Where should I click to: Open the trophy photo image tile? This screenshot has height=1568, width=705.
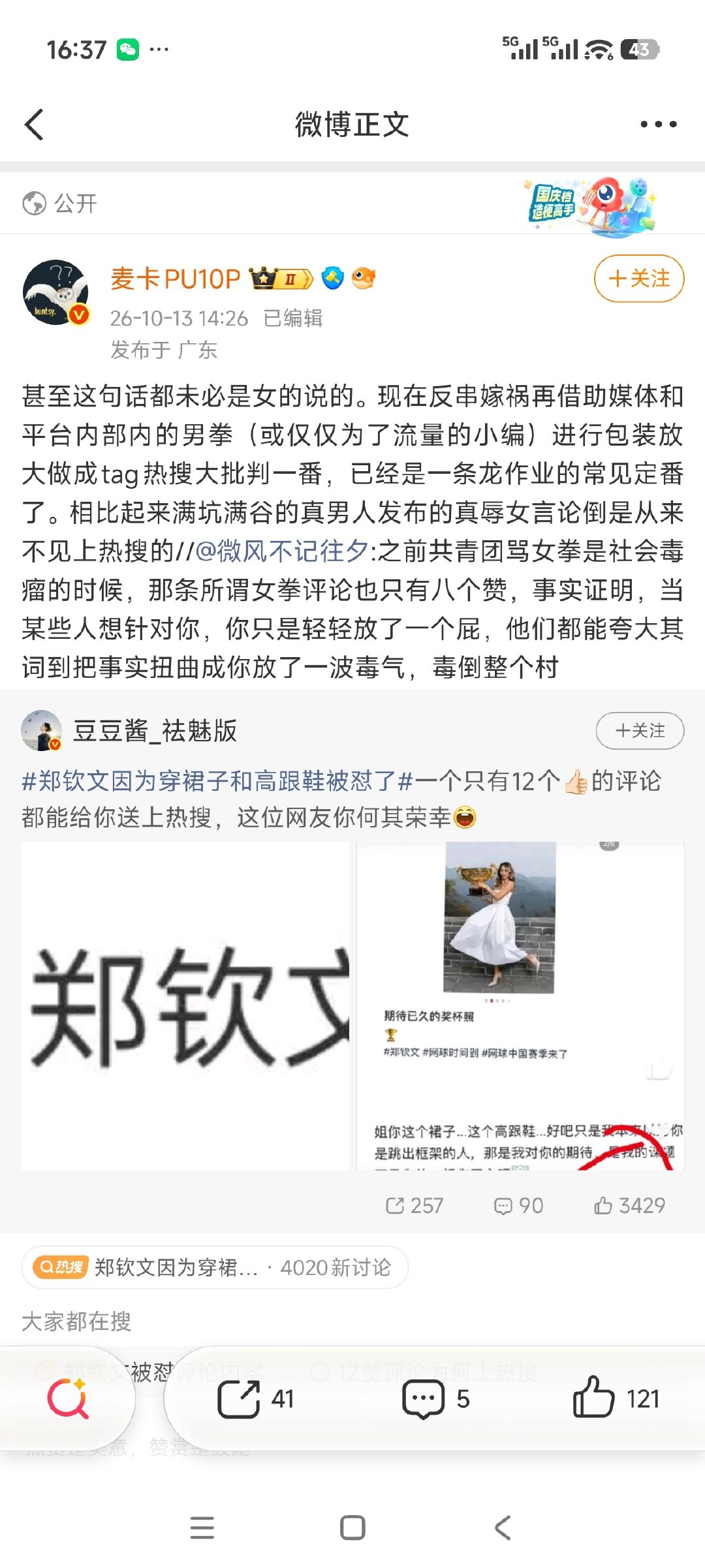tap(520, 1006)
